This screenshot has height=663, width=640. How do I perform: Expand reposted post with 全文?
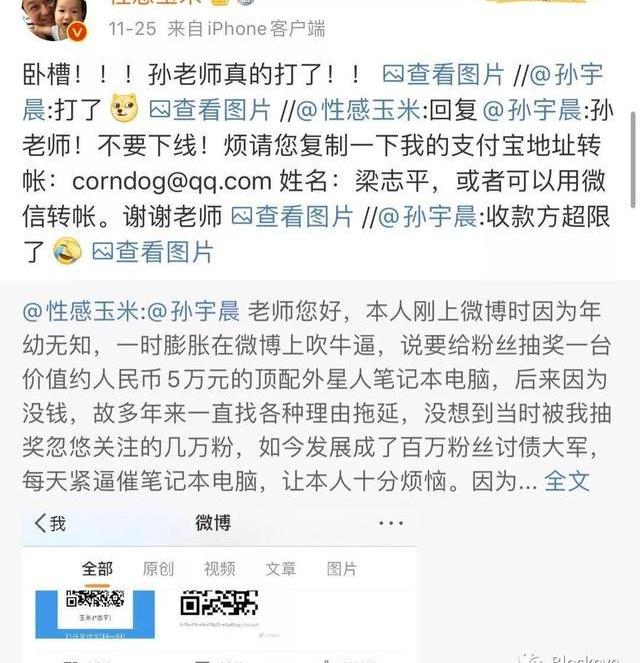click(567, 481)
